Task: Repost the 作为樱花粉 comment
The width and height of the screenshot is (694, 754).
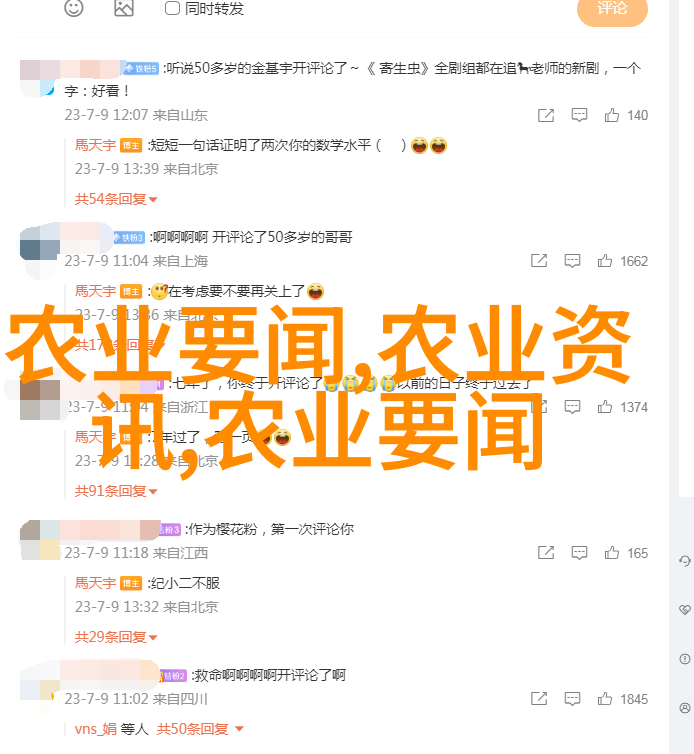Action: tap(545, 553)
